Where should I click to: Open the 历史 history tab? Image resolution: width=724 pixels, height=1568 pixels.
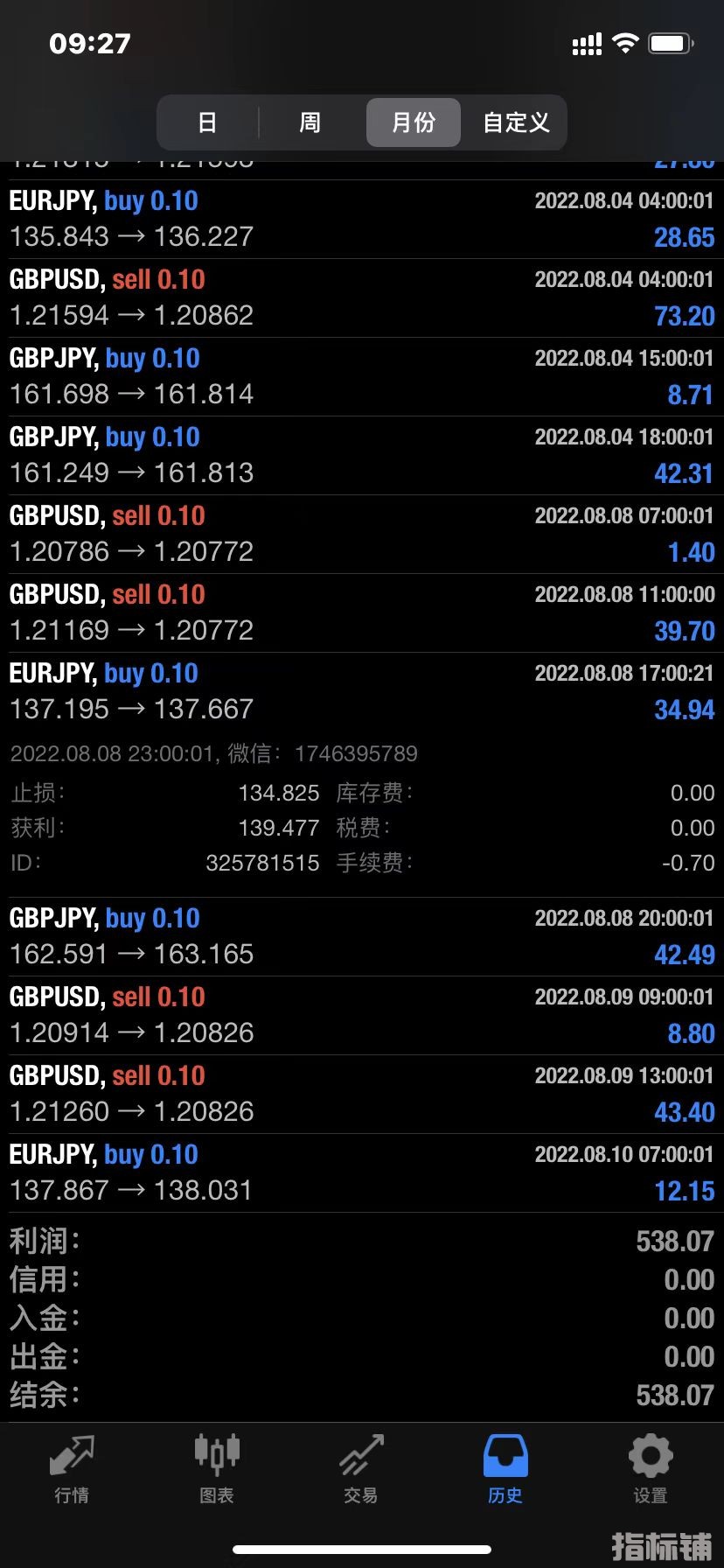(505, 1470)
